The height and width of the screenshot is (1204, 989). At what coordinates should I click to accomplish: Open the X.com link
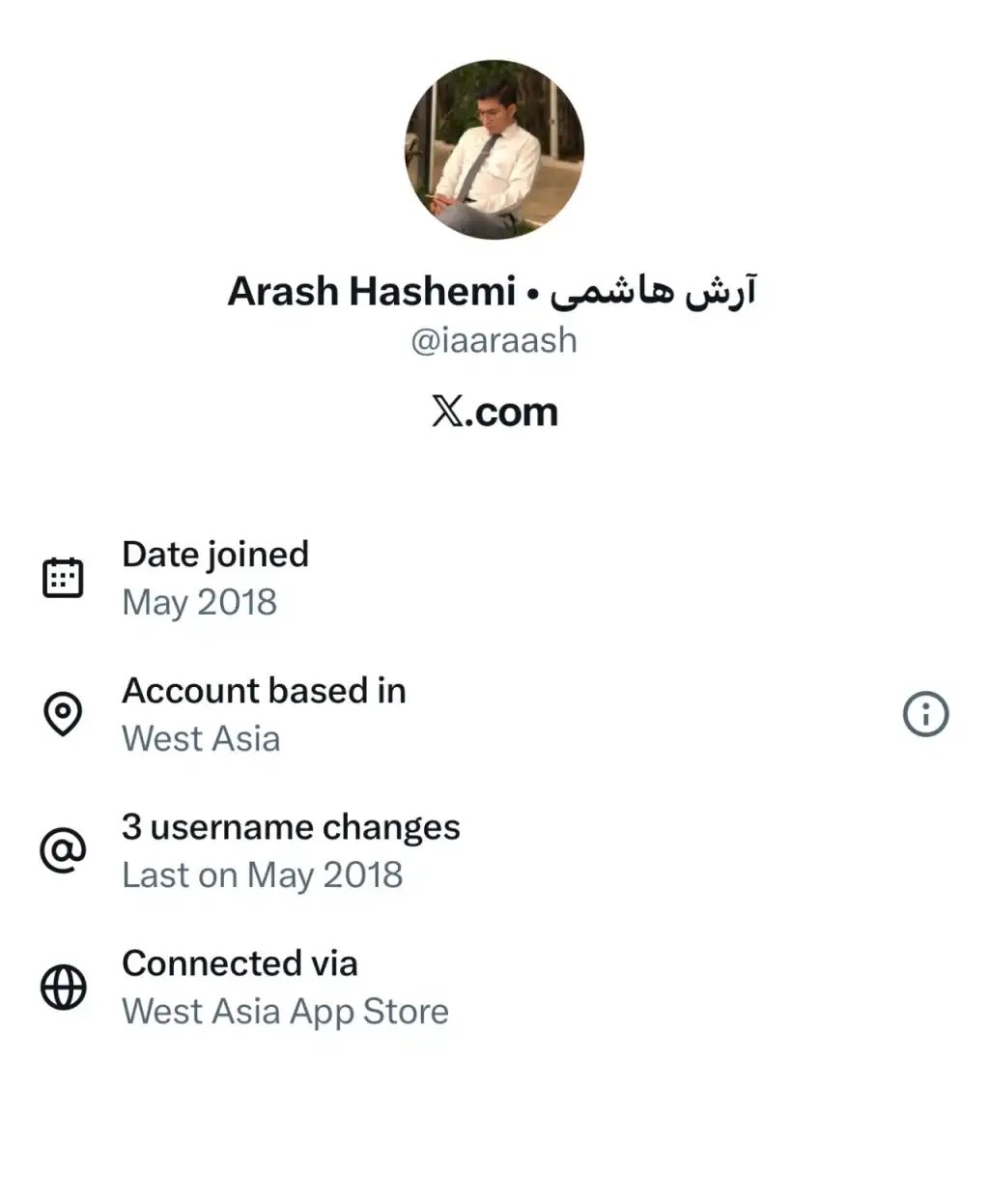pos(494,411)
